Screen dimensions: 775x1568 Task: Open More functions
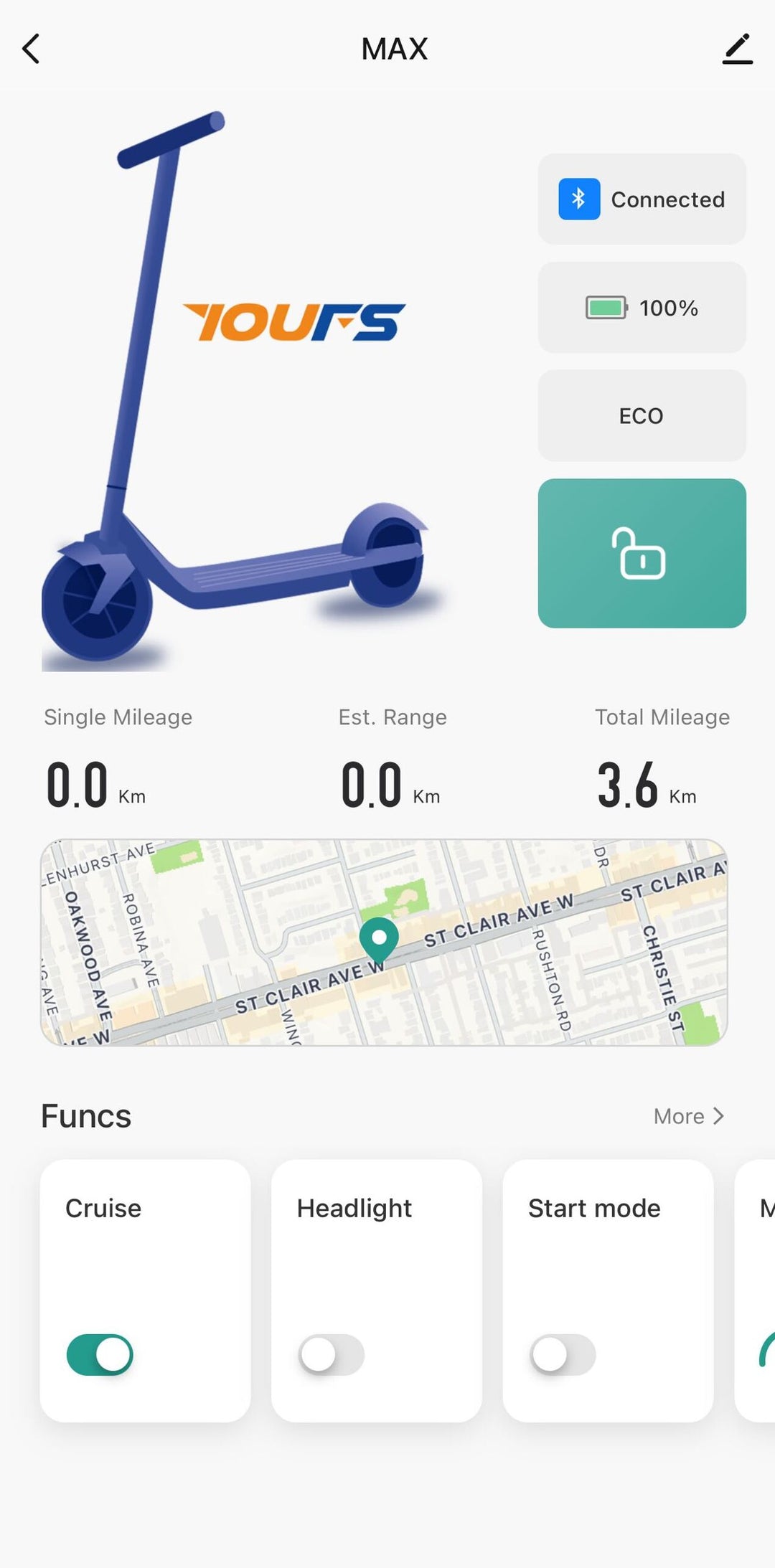point(688,1116)
